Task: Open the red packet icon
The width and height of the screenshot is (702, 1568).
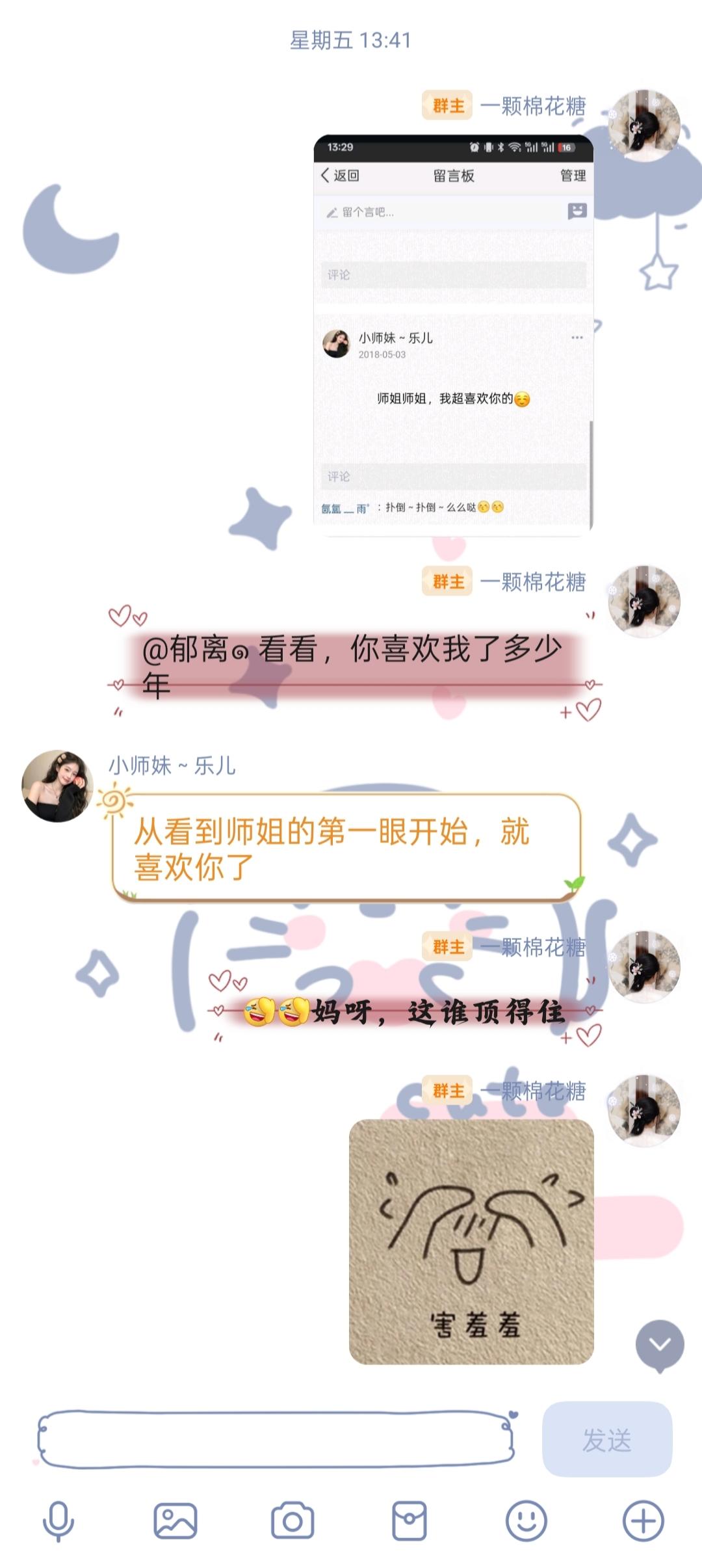Action: (x=409, y=1521)
